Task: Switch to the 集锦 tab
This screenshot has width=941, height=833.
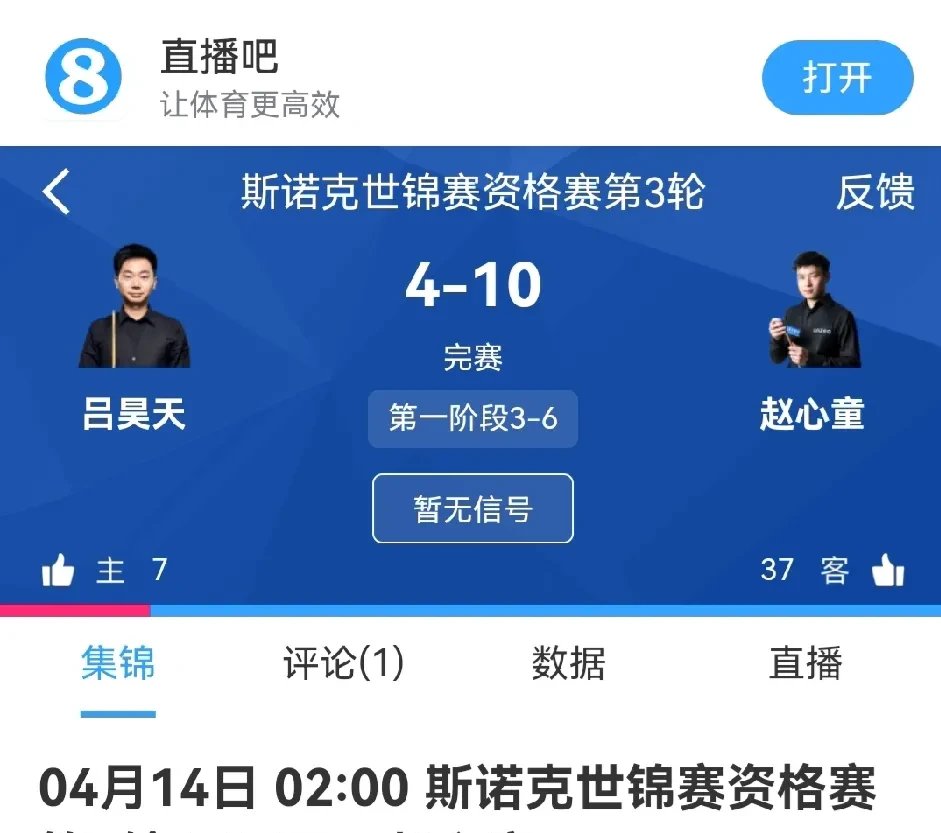Action: tap(118, 663)
